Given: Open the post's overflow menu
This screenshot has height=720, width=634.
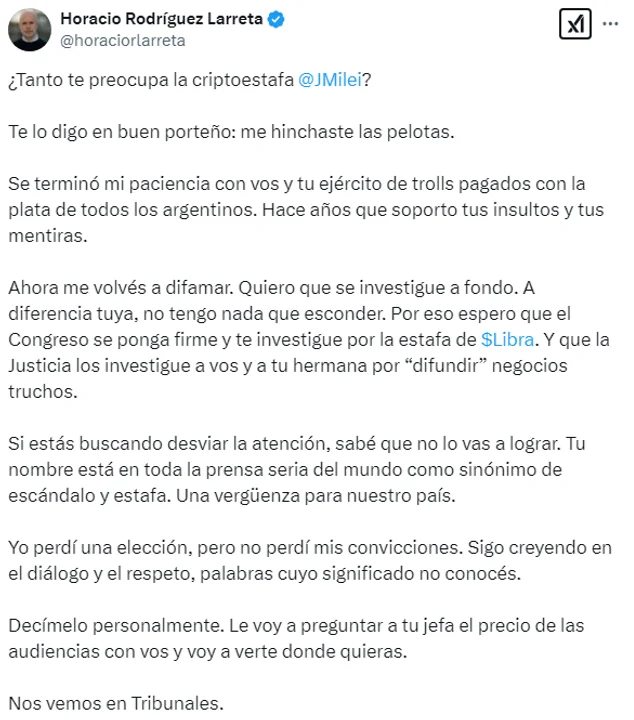Looking at the screenshot, I should click(x=610, y=23).
